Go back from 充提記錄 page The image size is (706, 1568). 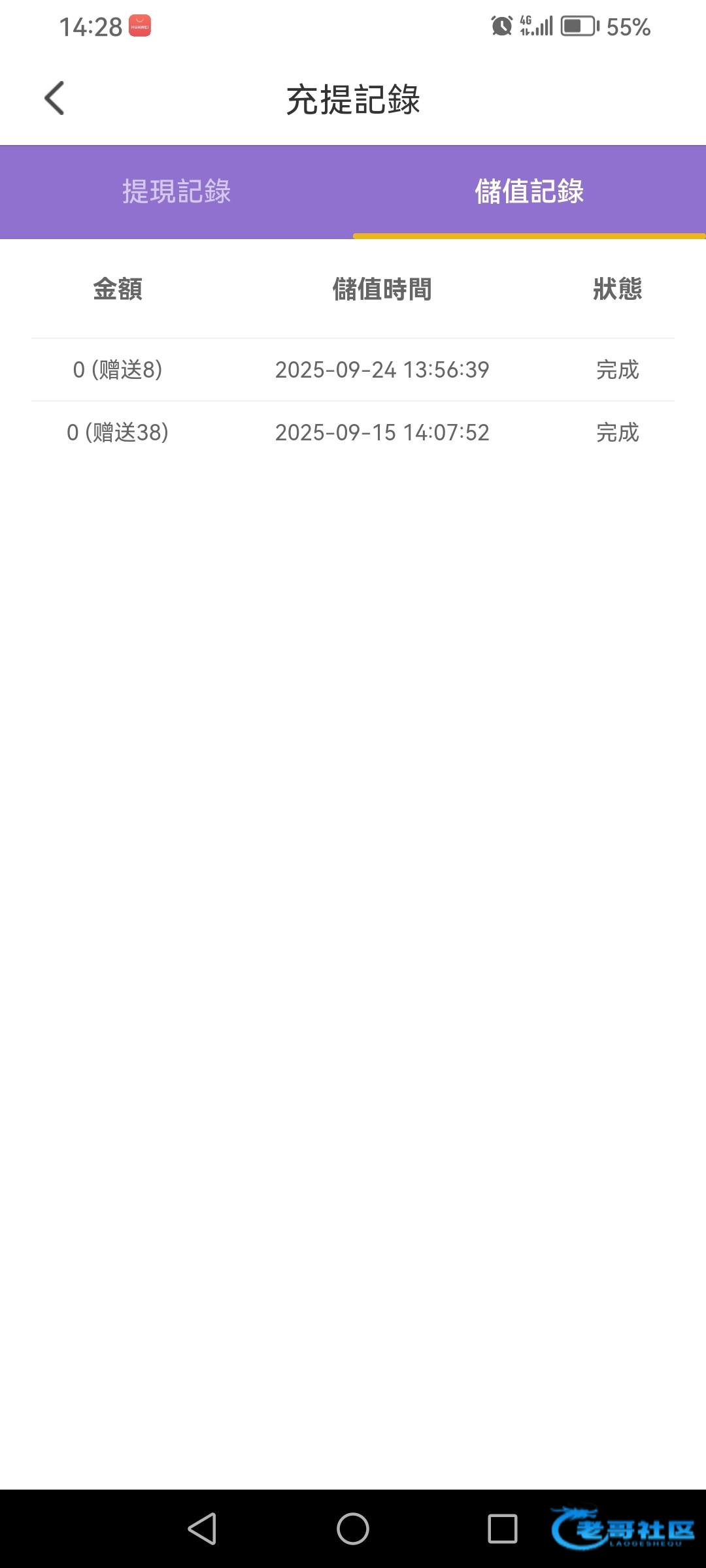pos(55,99)
